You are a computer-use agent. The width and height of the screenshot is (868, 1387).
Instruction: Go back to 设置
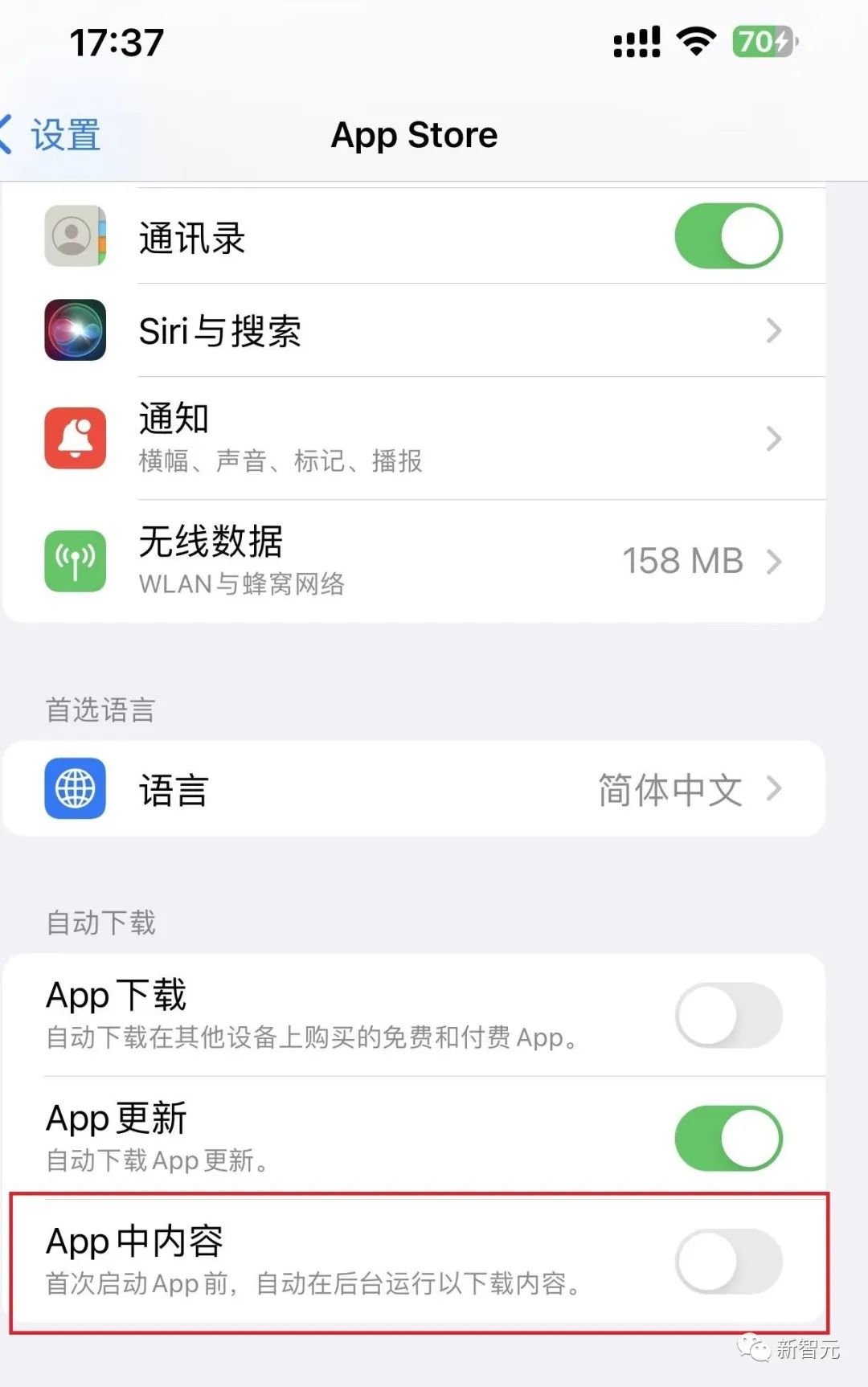coord(53,134)
